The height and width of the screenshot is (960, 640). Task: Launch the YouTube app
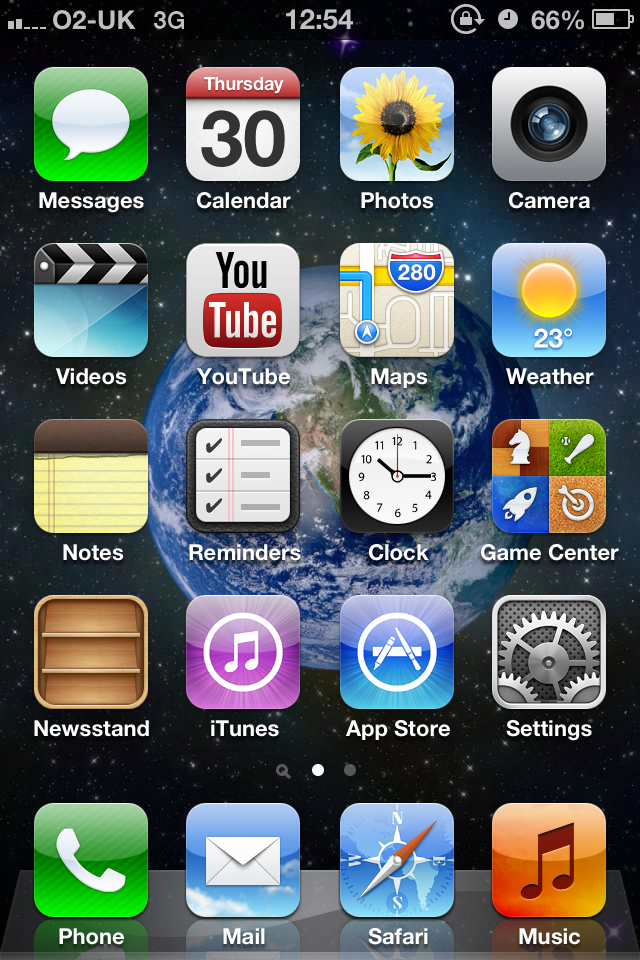[243, 300]
